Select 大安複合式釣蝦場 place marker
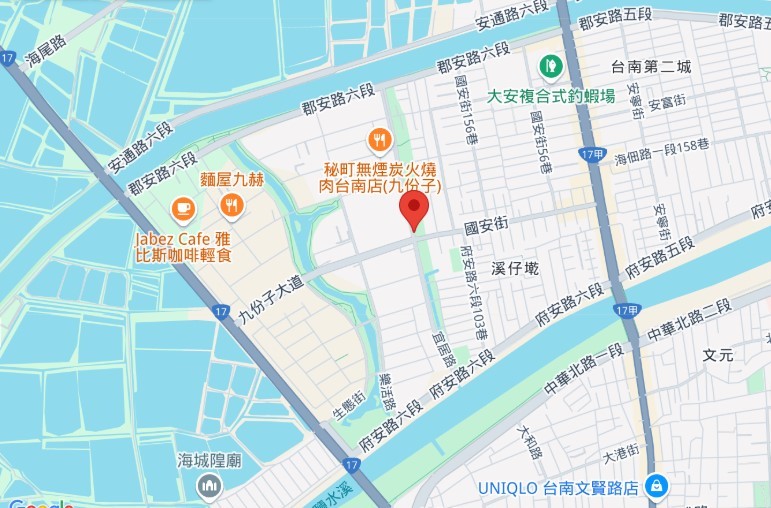The height and width of the screenshot is (508, 771). [550, 67]
